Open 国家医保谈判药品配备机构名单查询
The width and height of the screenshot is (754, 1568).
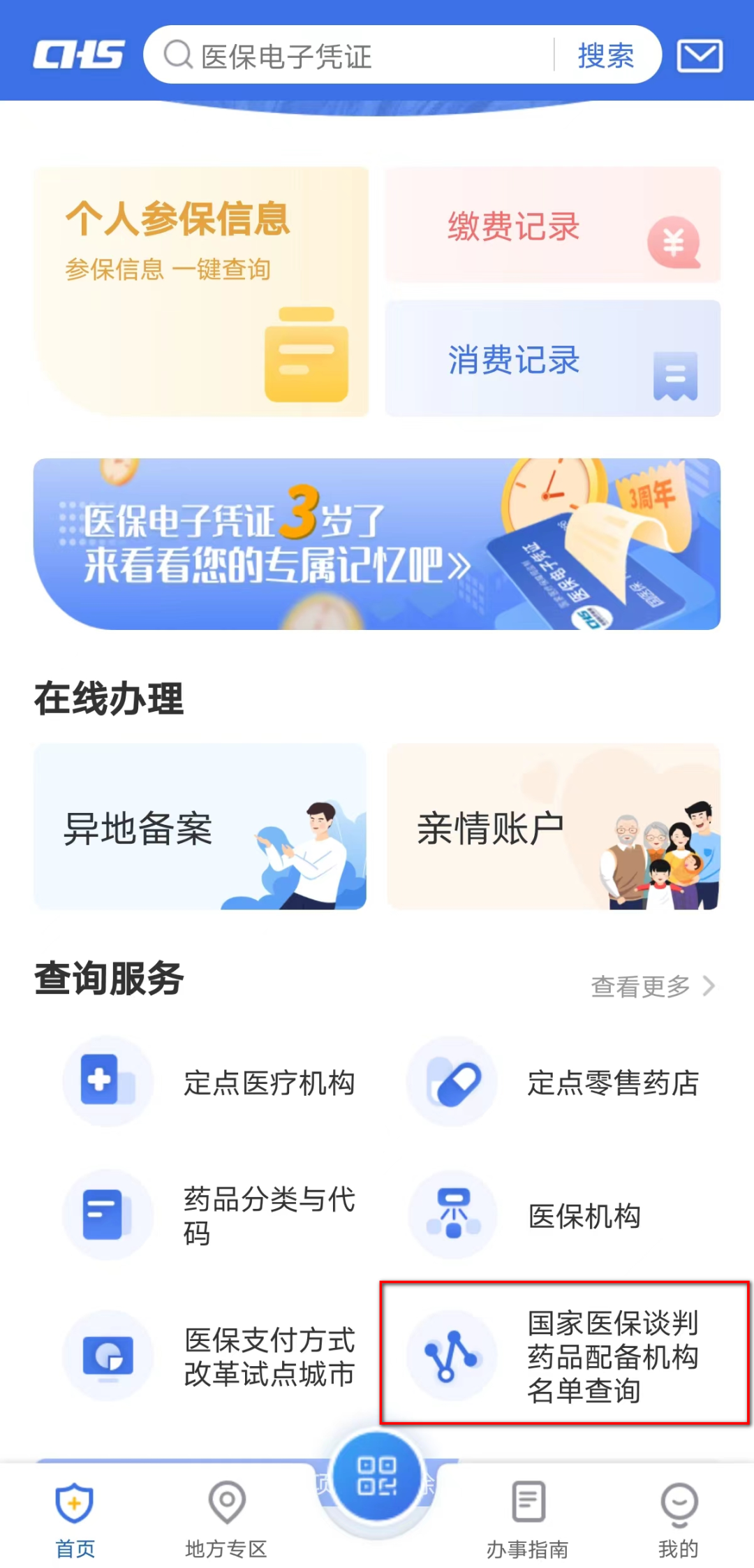click(x=564, y=1355)
